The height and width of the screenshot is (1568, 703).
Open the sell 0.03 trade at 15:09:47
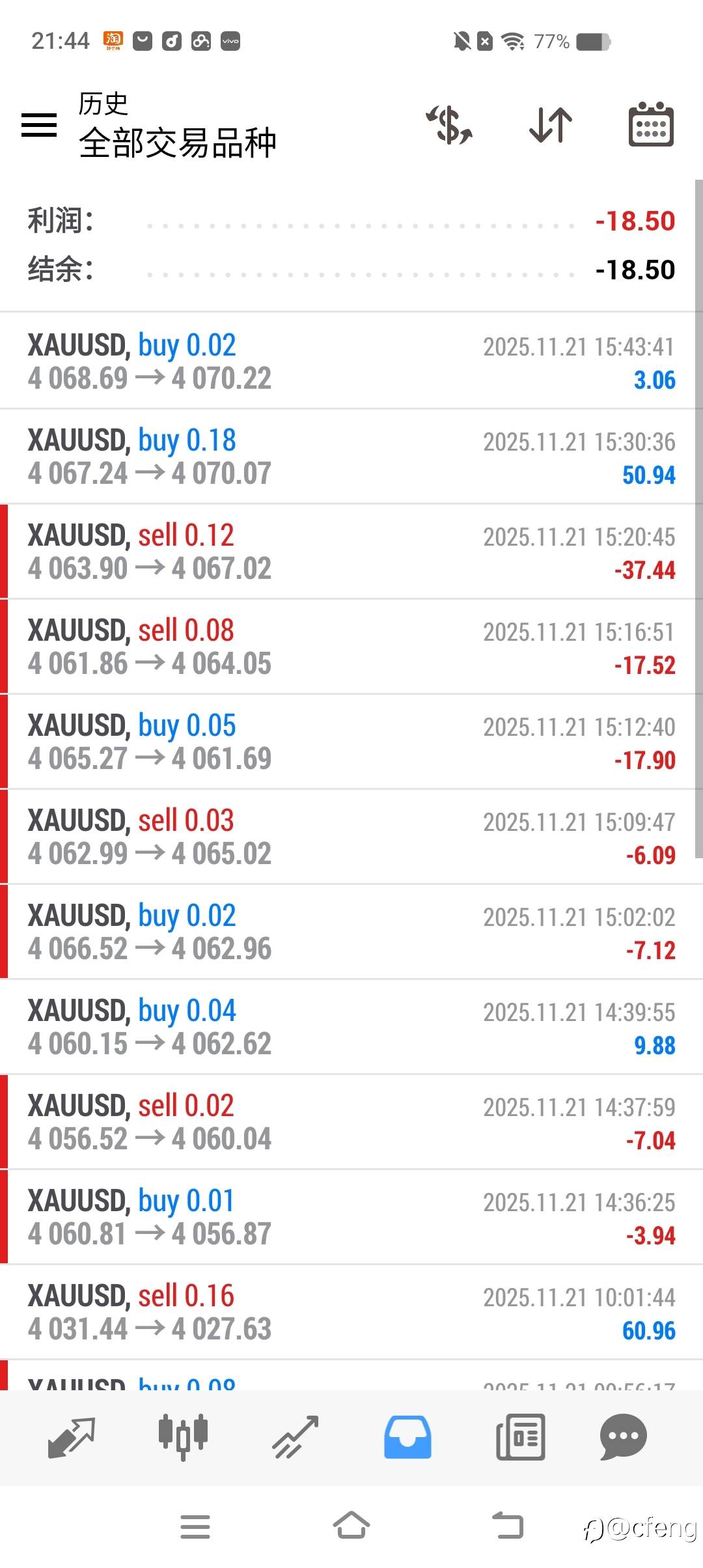(351, 837)
